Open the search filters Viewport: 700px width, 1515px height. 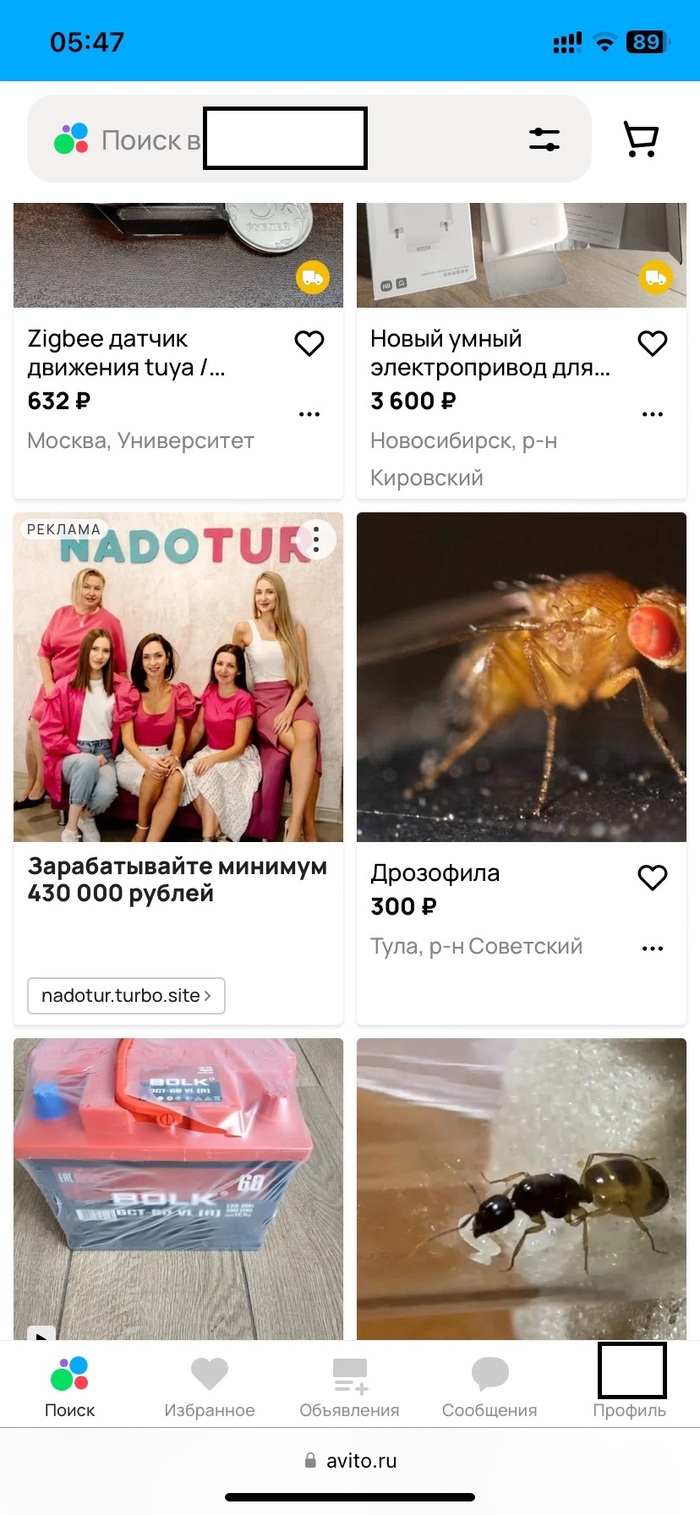pyautogui.click(x=544, y=139)
